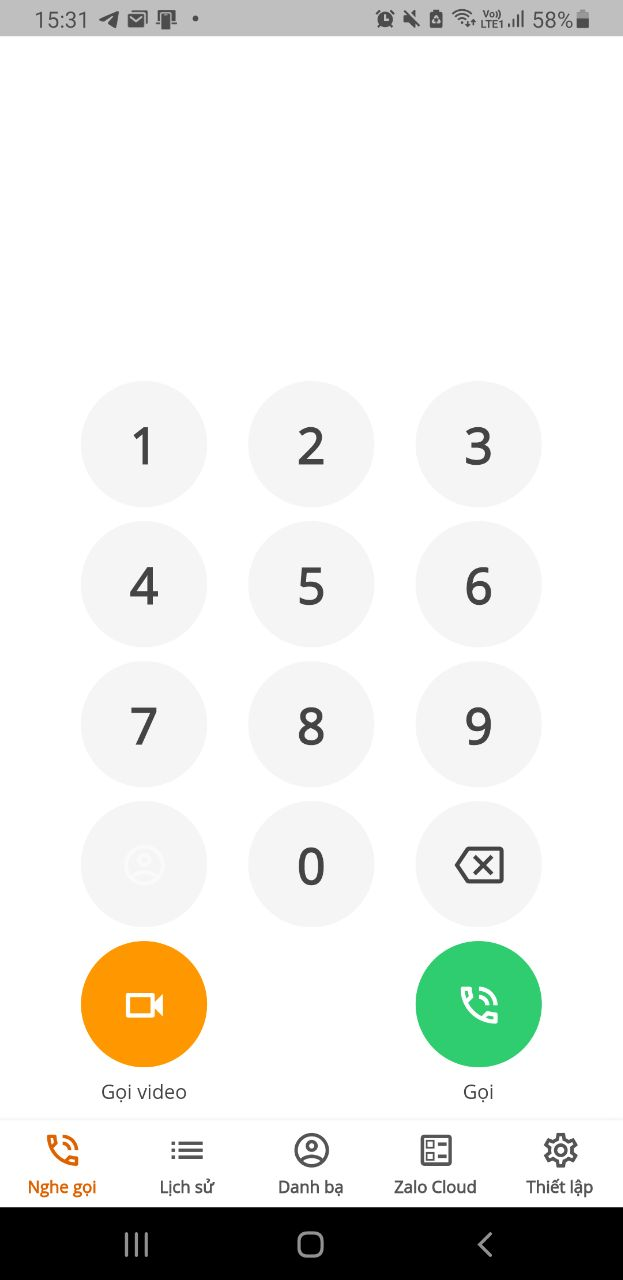Start a video call with Gọi video
The height and width of the screenshot is (1280, 623).
143,1004
